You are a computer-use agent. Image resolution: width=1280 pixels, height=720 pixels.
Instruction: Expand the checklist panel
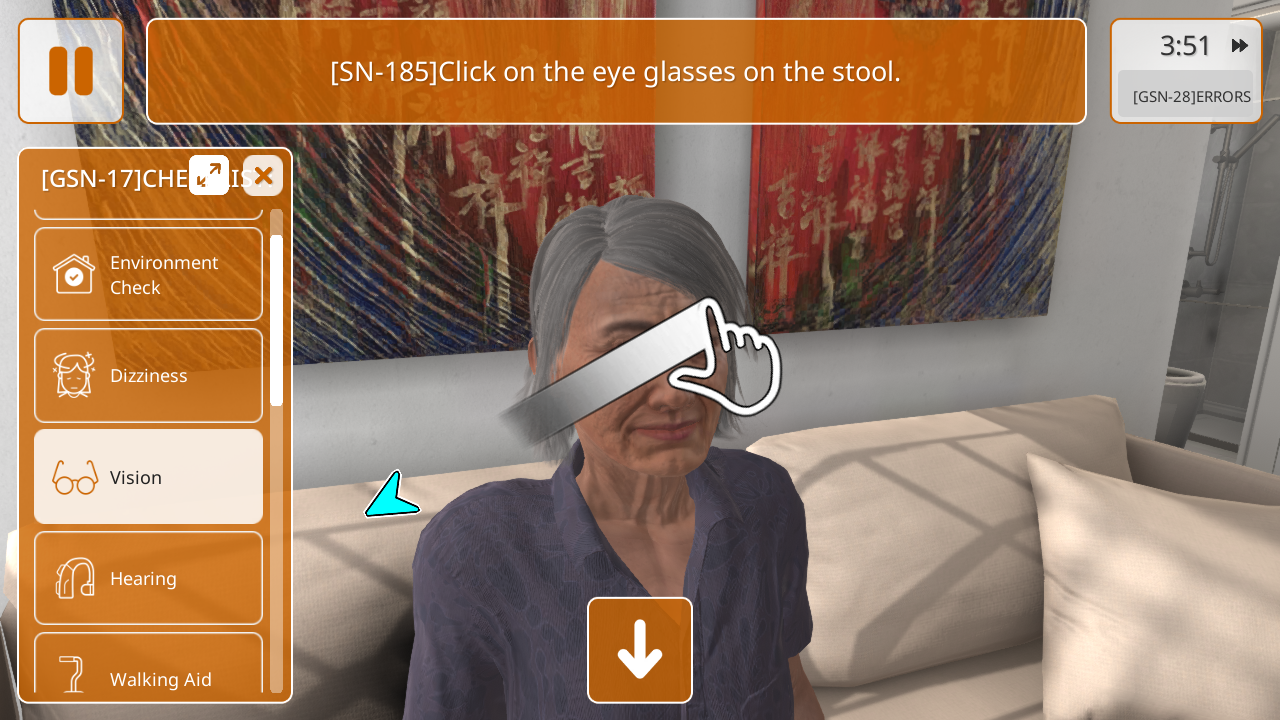209,176
